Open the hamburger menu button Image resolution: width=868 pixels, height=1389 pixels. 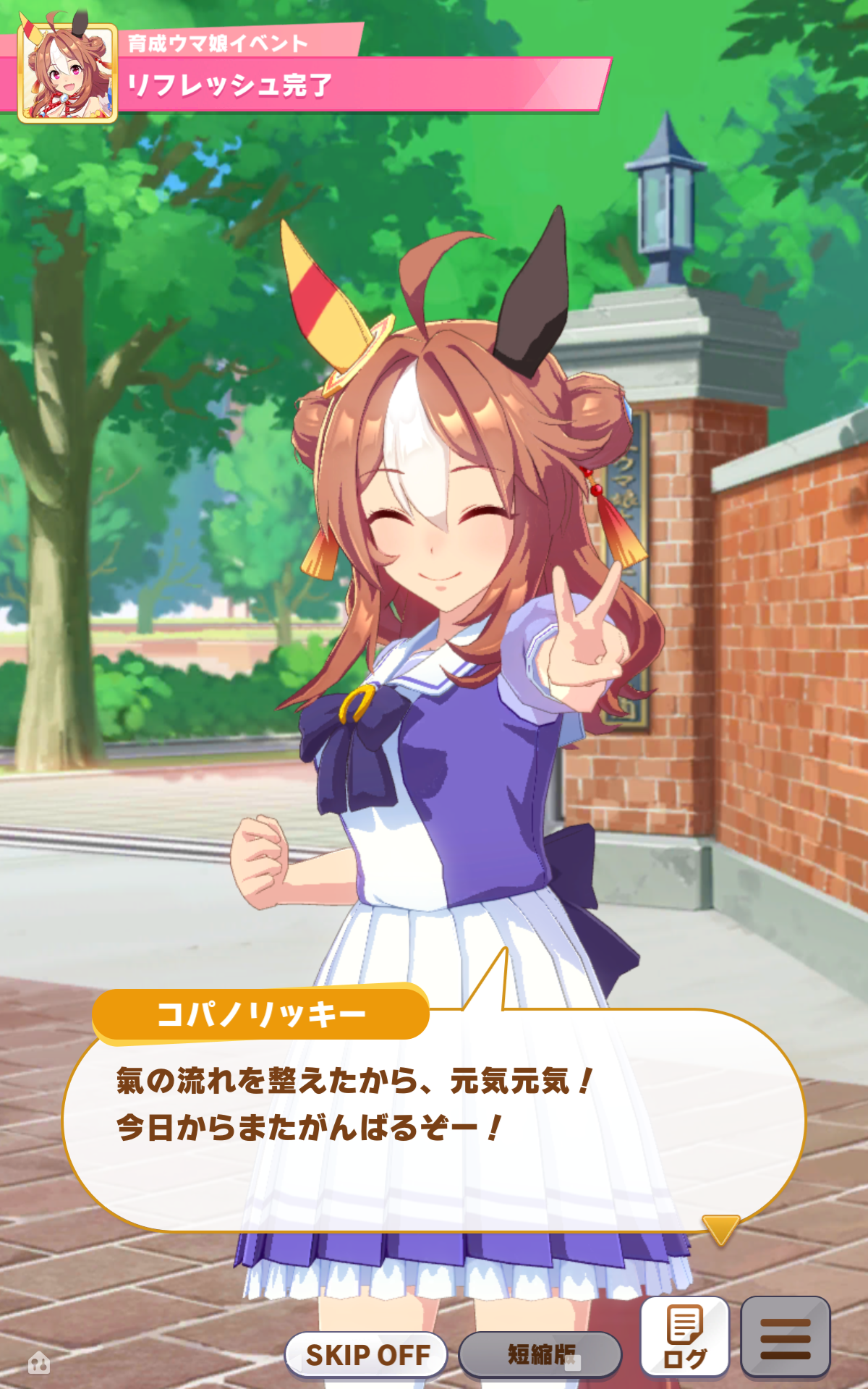[x=785, y=1338]
